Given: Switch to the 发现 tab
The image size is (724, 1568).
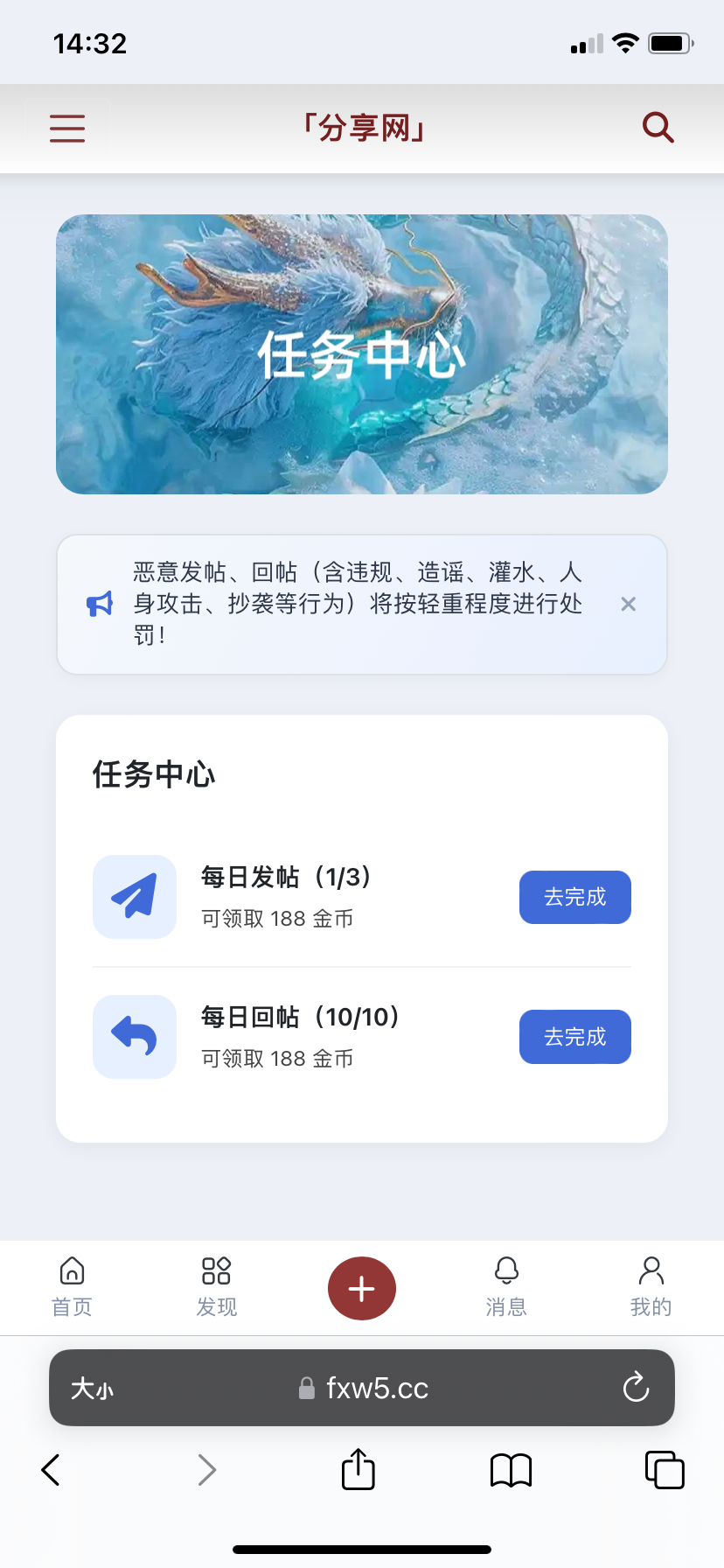Looking at the screenshot, I should click(216, 1288).
